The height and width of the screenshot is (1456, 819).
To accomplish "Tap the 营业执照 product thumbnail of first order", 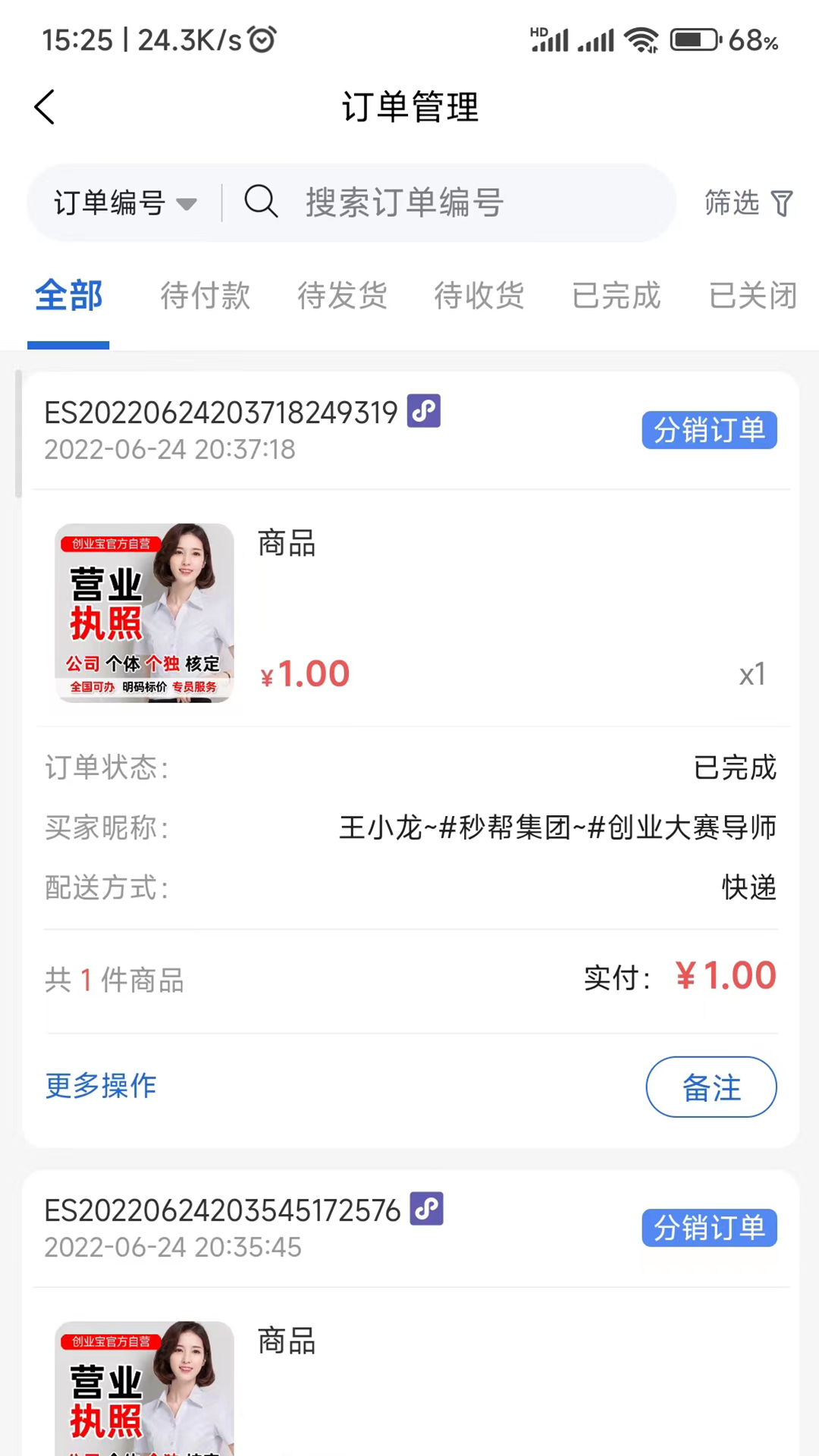I will 144,613.
